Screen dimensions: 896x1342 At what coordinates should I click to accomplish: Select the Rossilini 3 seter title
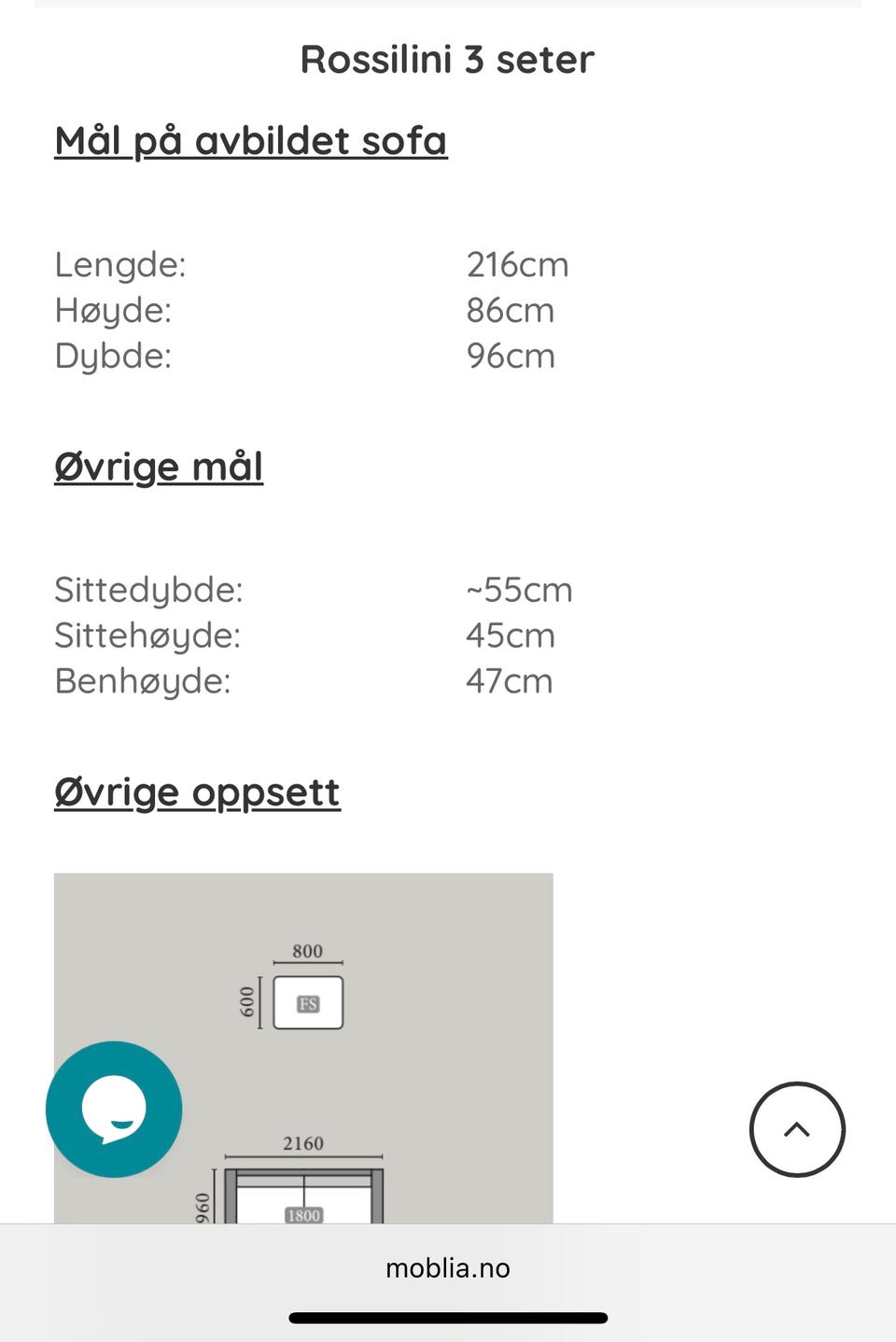(x=447, y=59)
